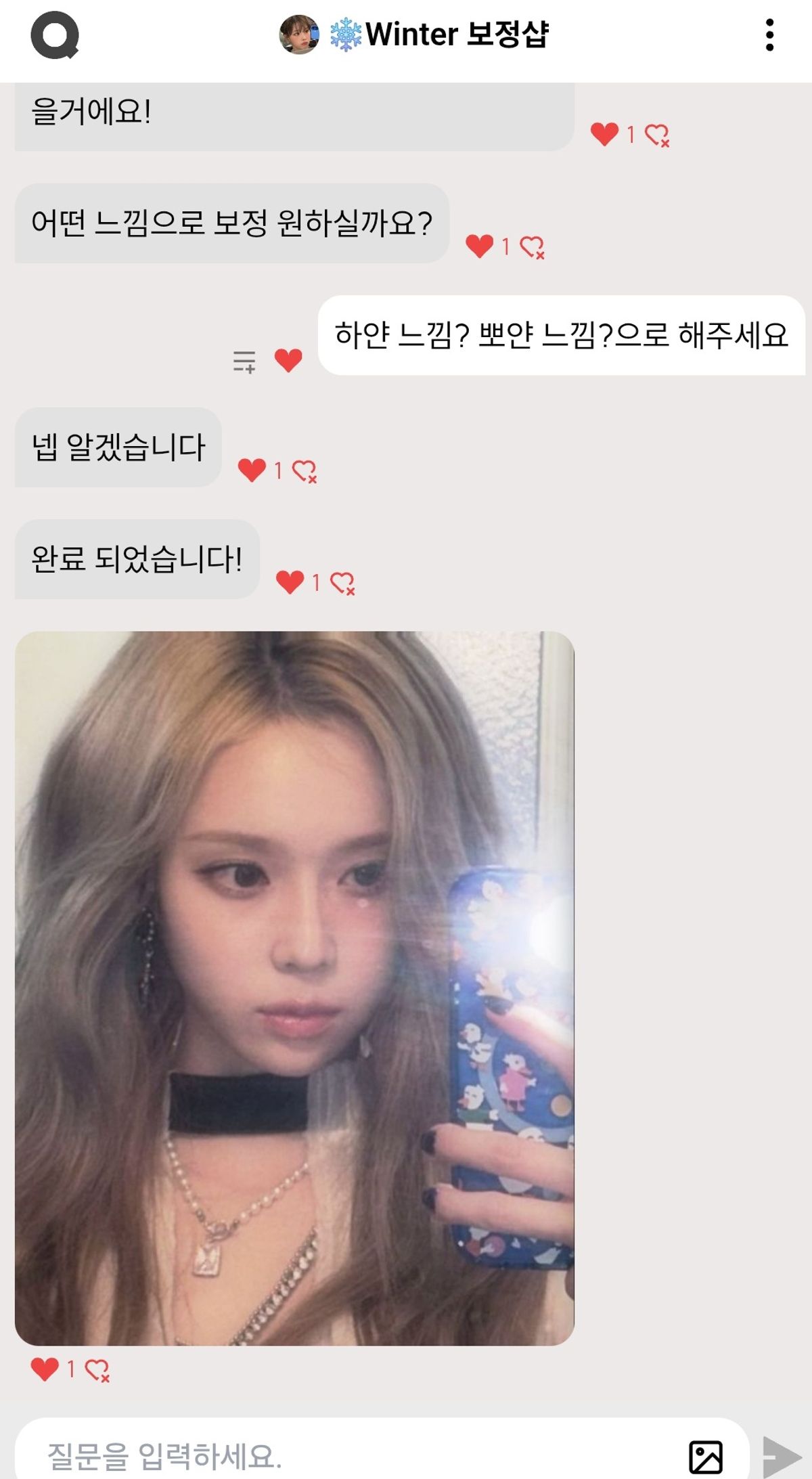
Task: Open the three-dot overflow menu
Action: [x=769, y=35]
